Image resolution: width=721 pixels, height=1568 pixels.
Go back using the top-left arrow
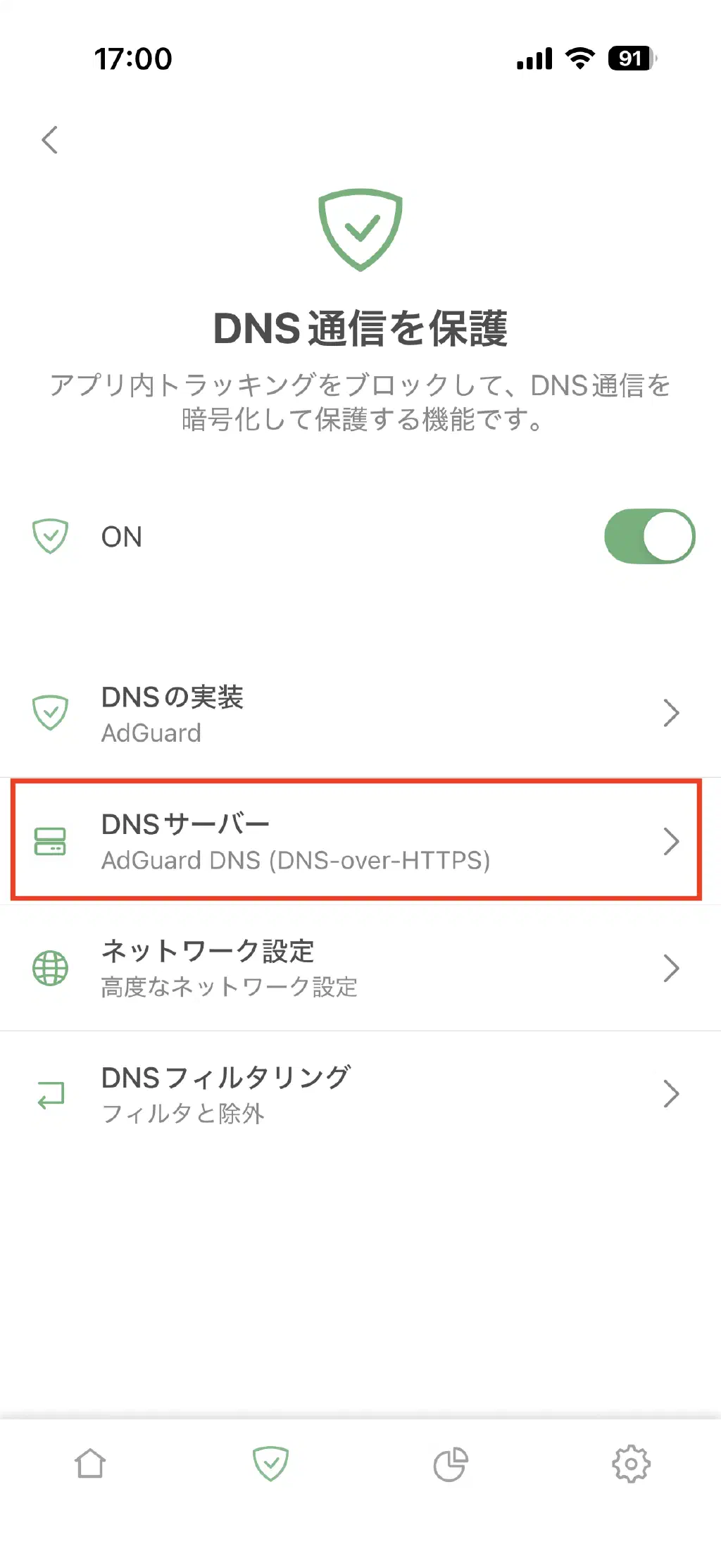point(49,139)
